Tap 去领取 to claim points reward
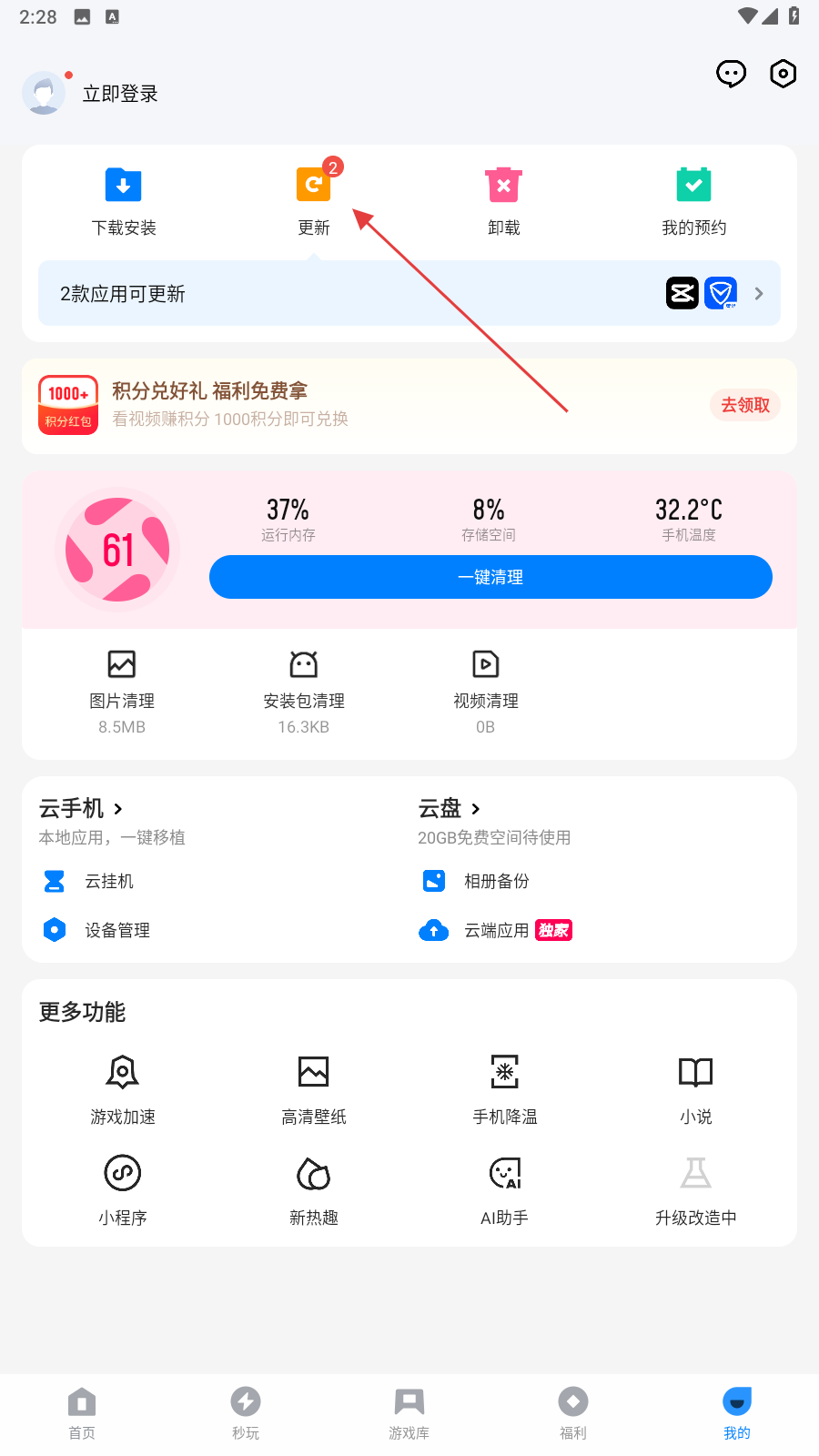The width and height of the screenshot is (819, 1456). pos(744,405)
